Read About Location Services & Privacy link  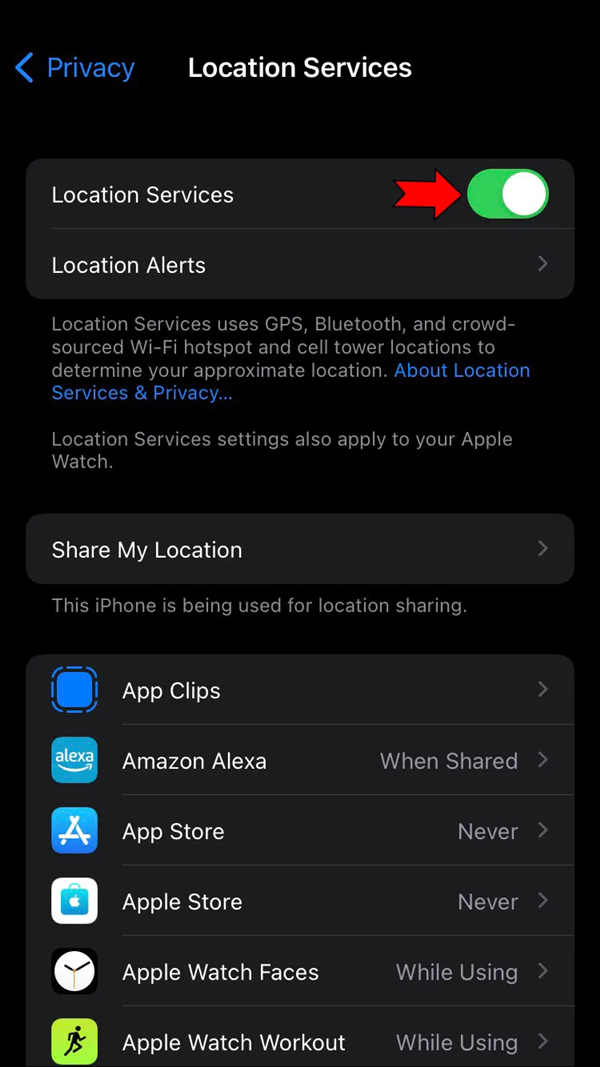(x=461, y=371)
